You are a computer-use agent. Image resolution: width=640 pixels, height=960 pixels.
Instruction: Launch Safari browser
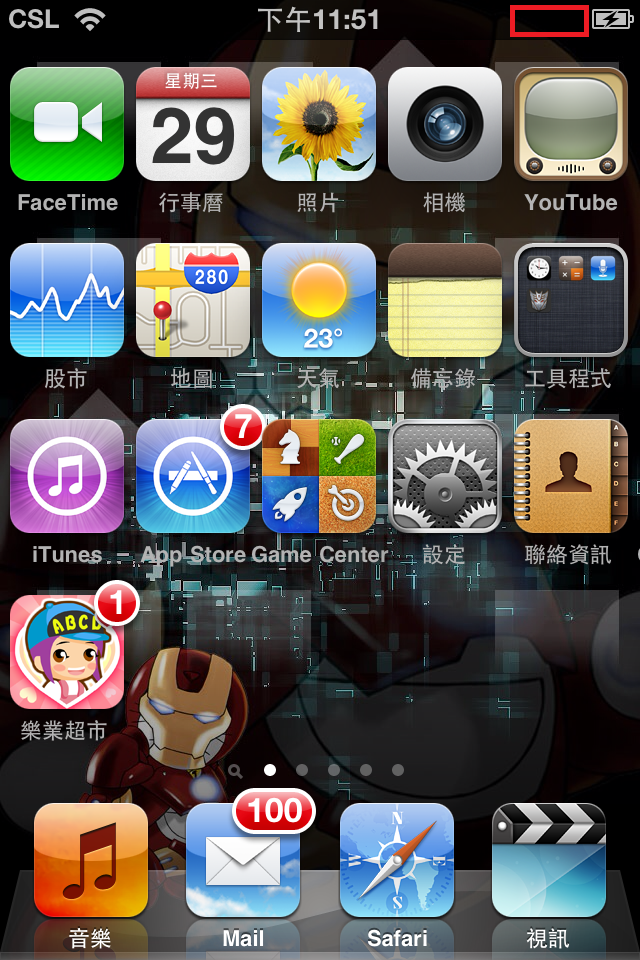click(397, 860)
